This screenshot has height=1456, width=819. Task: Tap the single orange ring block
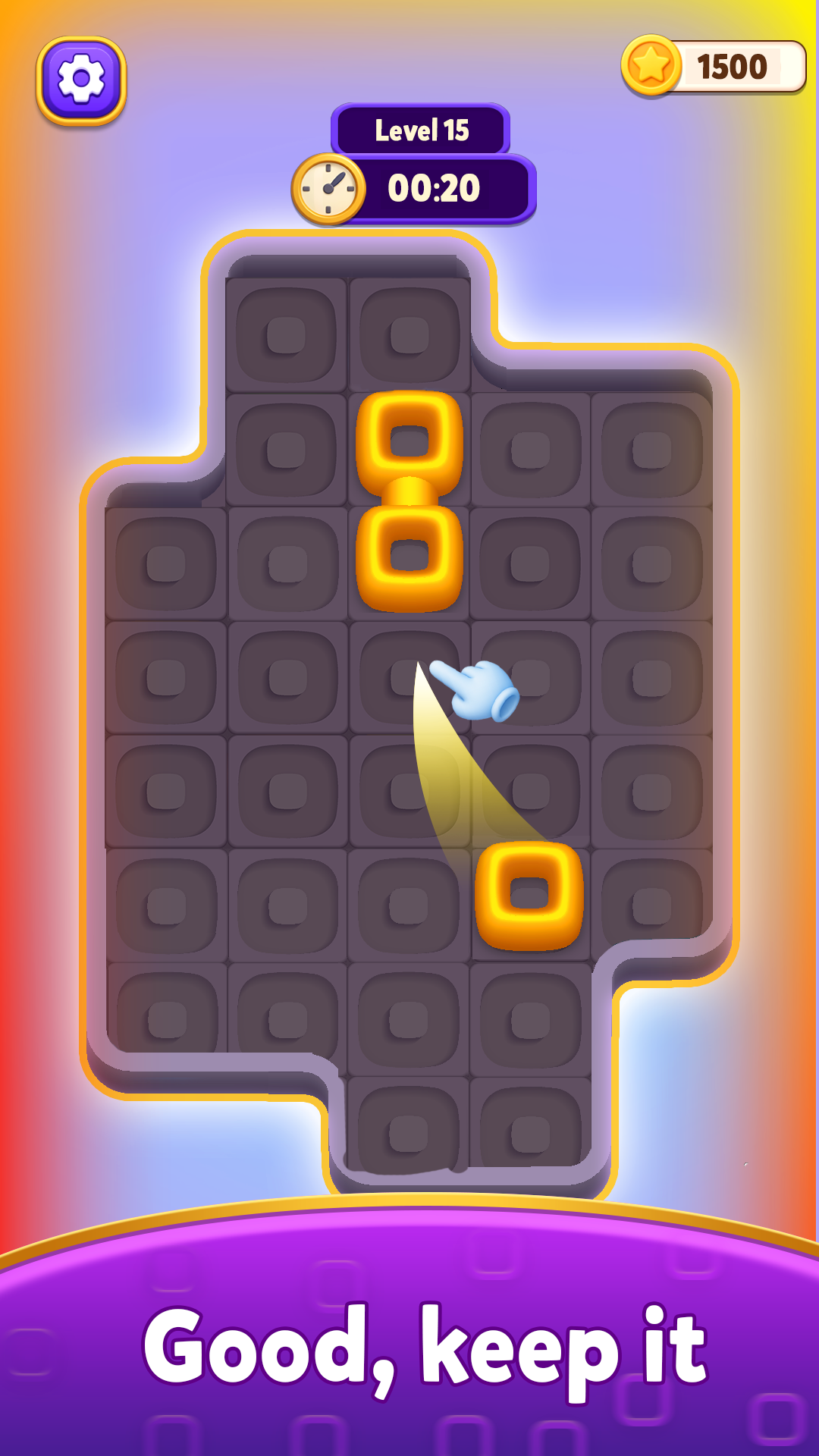(x=529, y=895)
